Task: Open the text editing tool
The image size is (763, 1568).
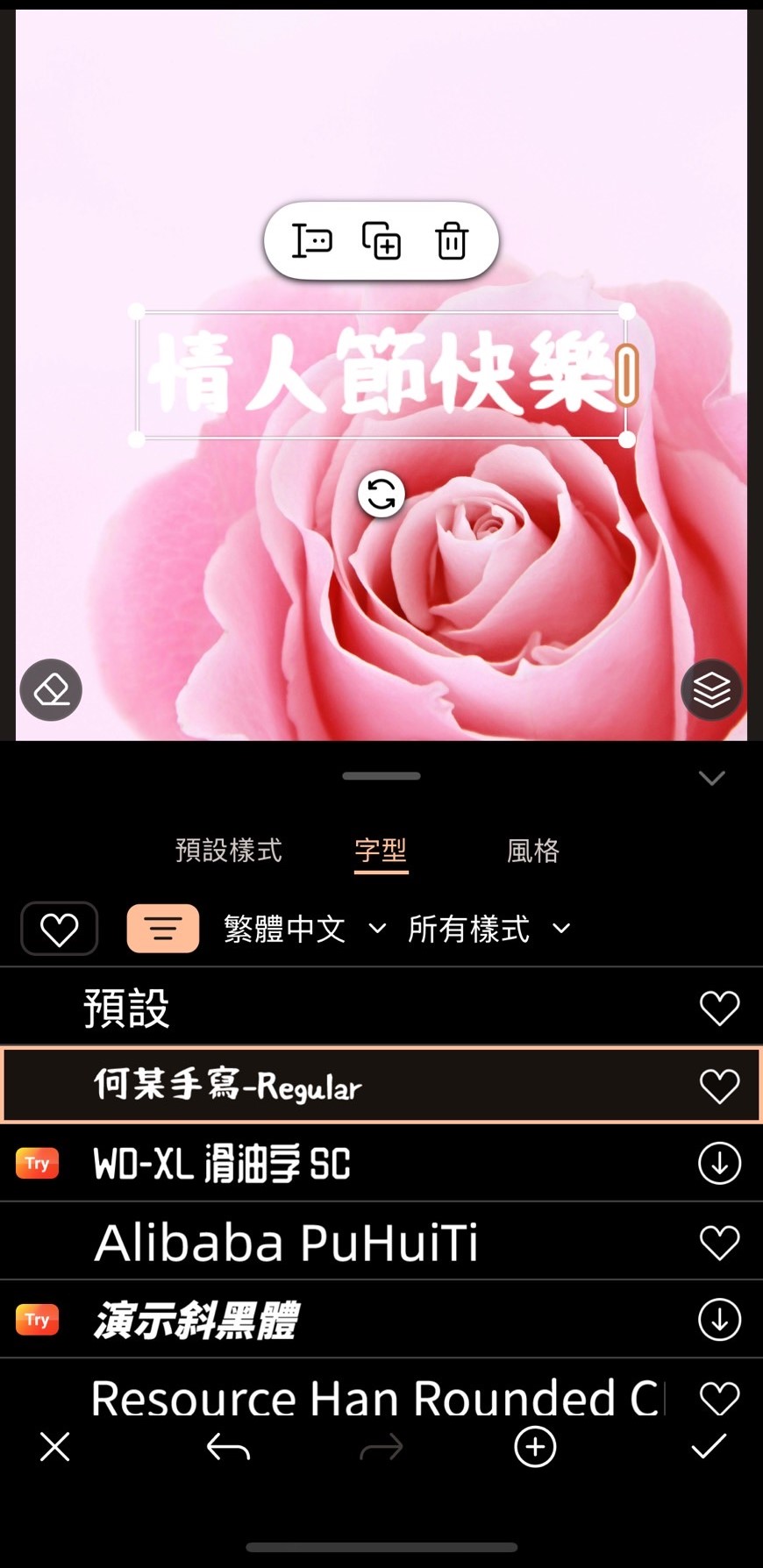Action: coord(313,241)
